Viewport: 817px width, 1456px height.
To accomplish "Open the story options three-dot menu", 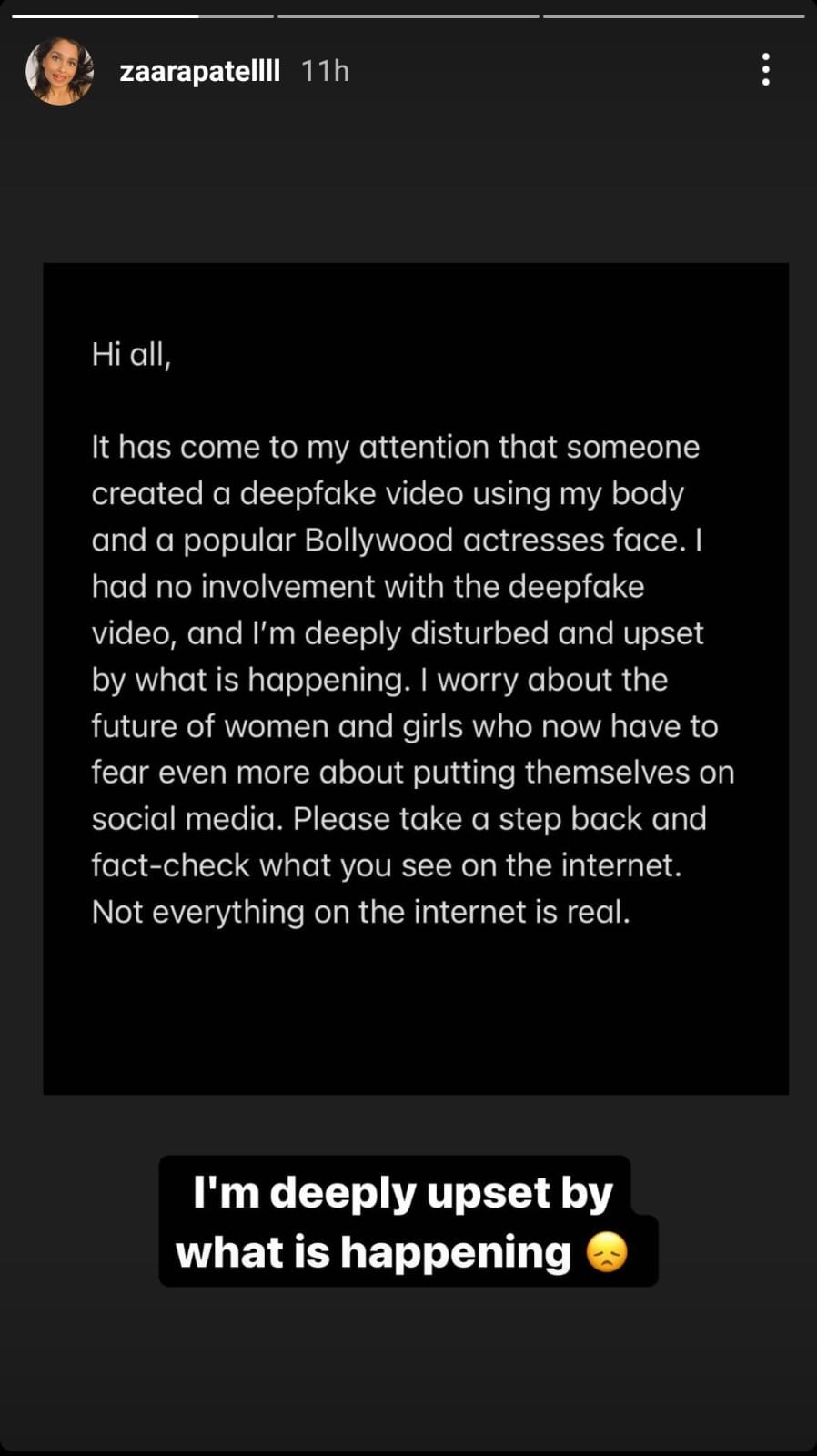I will (x=766, y=70).
